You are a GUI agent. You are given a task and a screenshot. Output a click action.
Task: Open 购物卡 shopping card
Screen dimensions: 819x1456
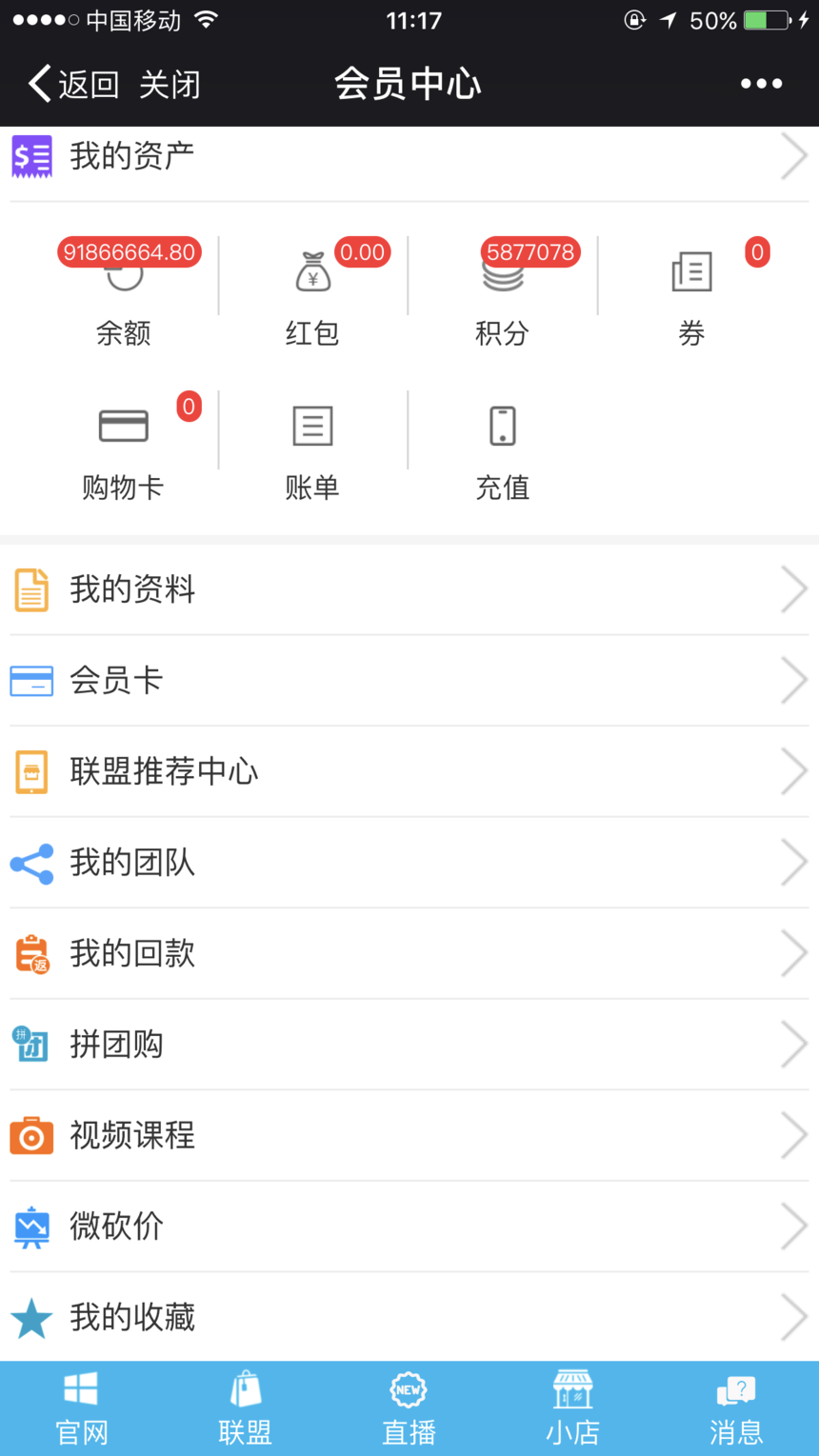point(123,448)
